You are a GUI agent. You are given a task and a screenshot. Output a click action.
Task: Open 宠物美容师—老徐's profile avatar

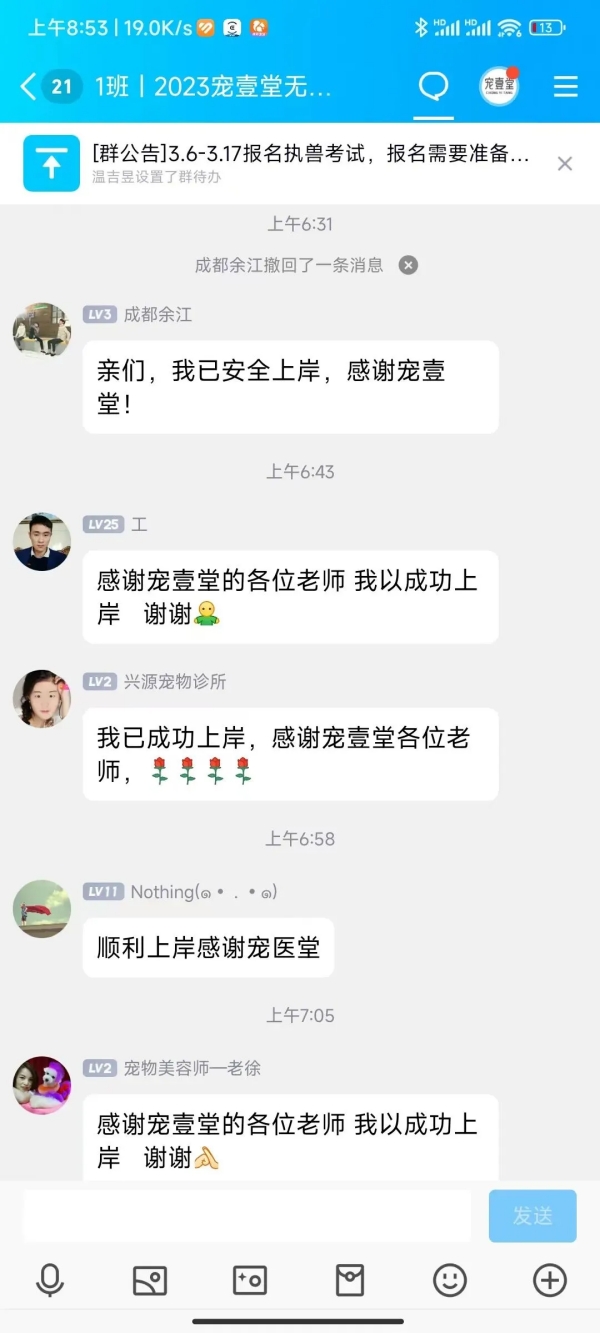pos(42,1085)
